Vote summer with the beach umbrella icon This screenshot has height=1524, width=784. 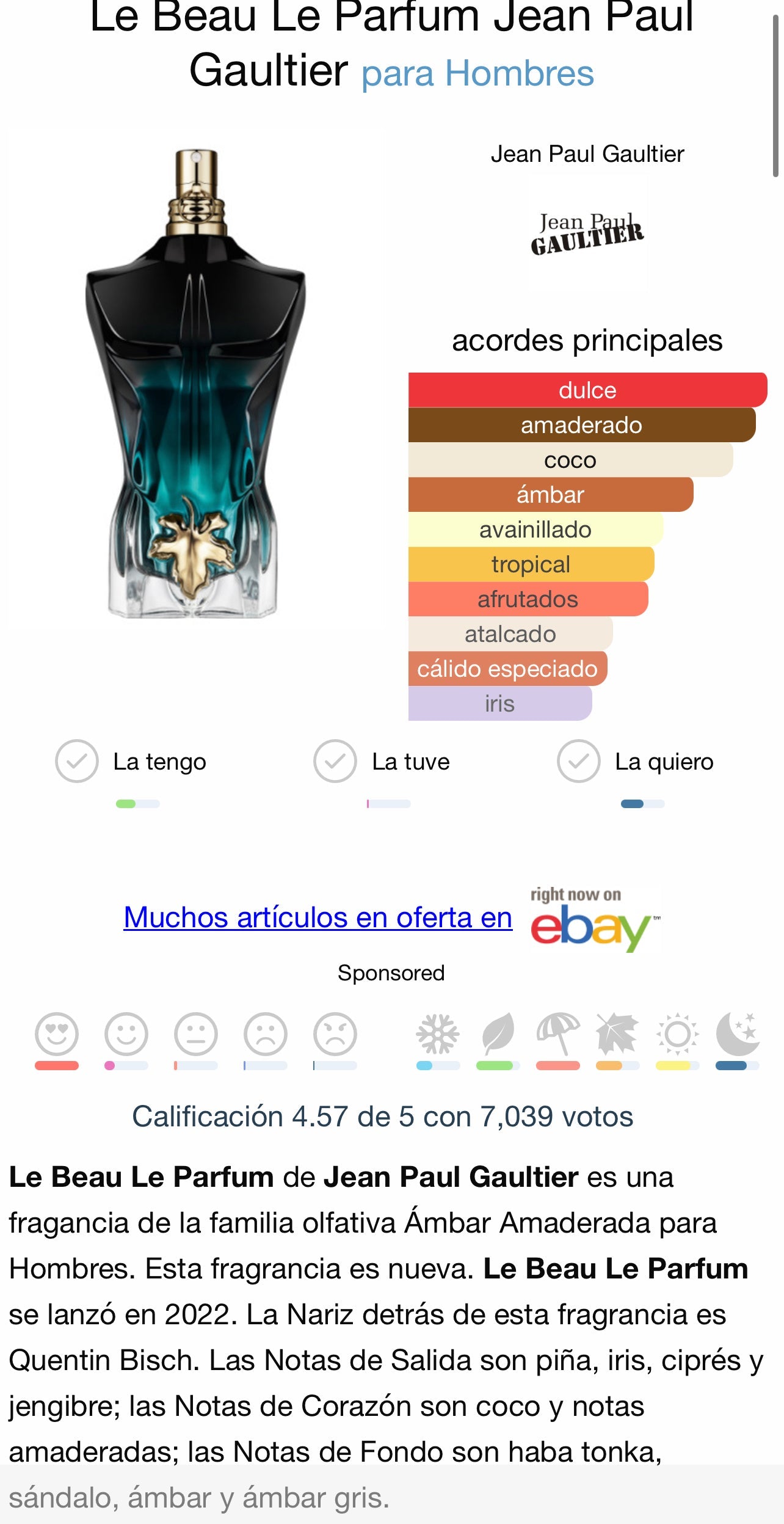click(557, 1035)
